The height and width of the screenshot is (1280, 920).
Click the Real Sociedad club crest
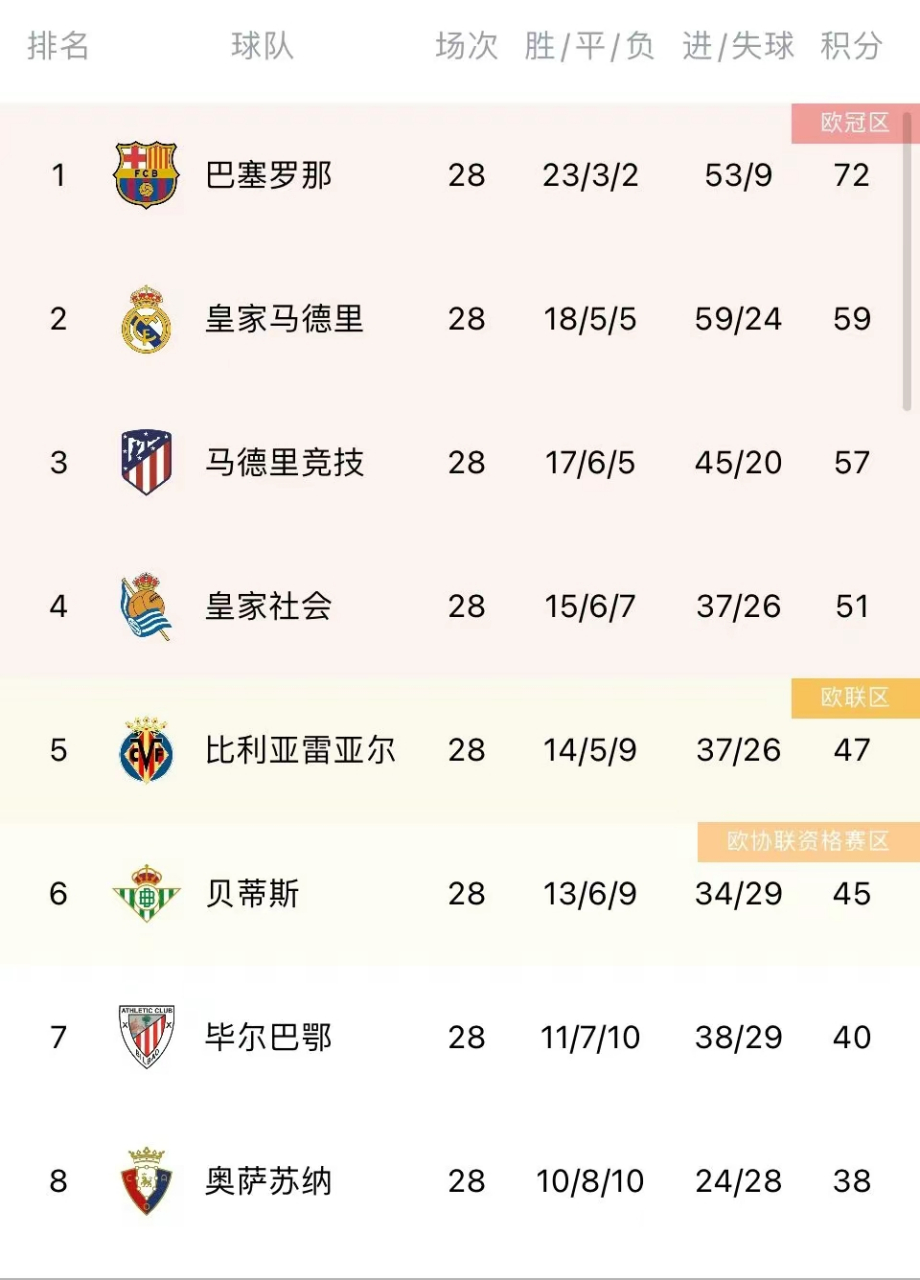pyautogui.click(x=147, y=606)
